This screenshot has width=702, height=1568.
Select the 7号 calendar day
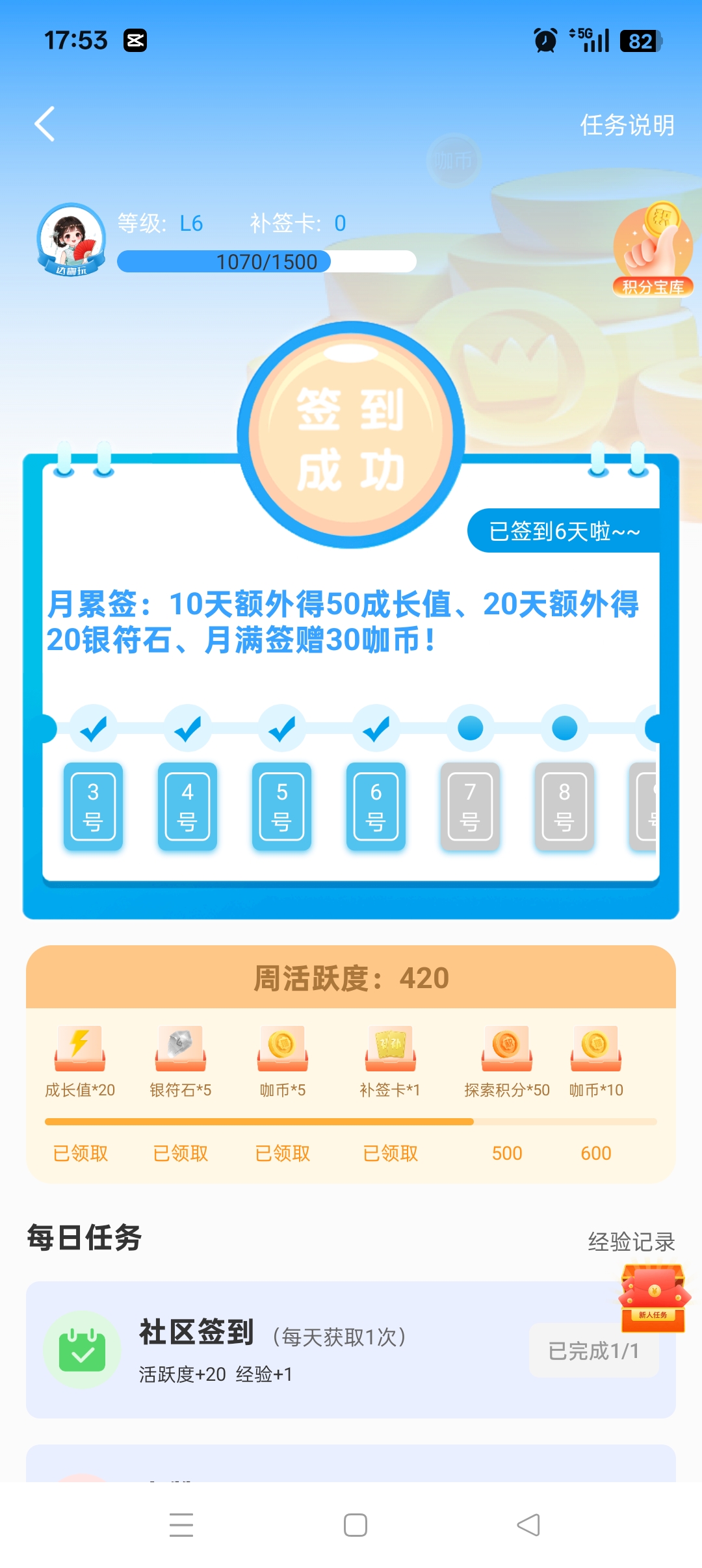(470, 806)
